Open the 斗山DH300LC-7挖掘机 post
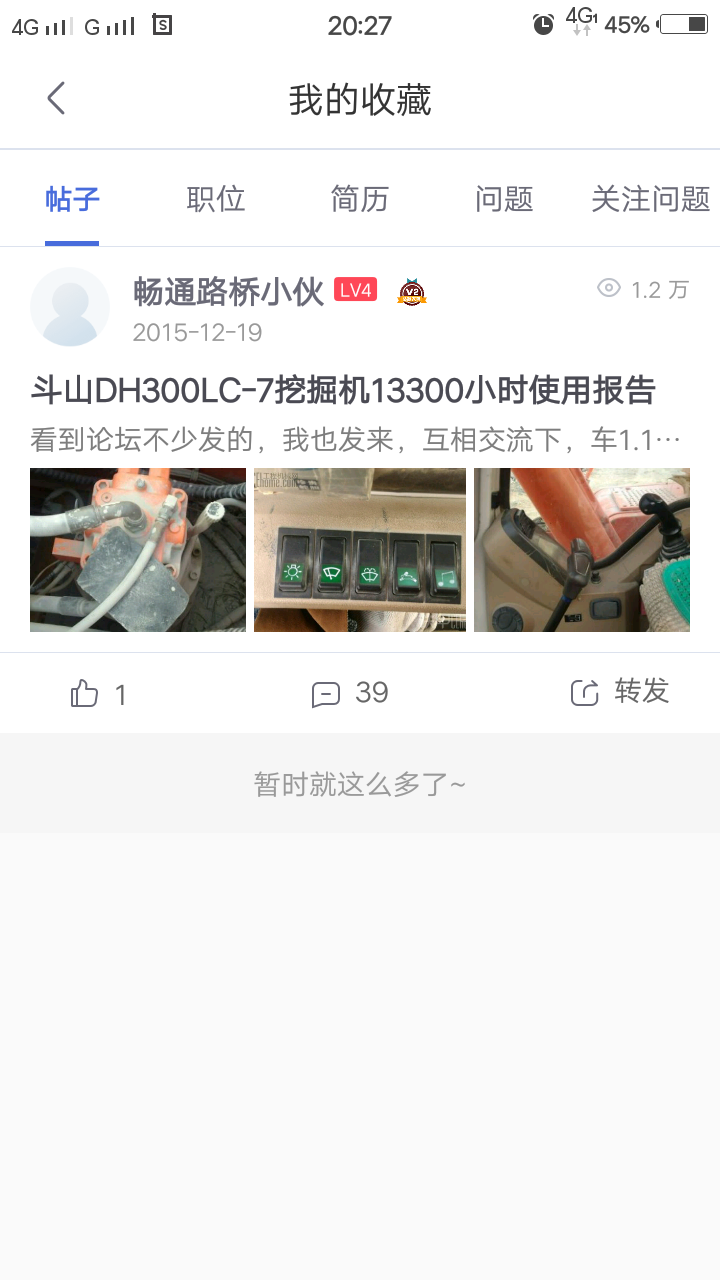Viewport: 720px width, 1280px height. [x=343, y=391]
